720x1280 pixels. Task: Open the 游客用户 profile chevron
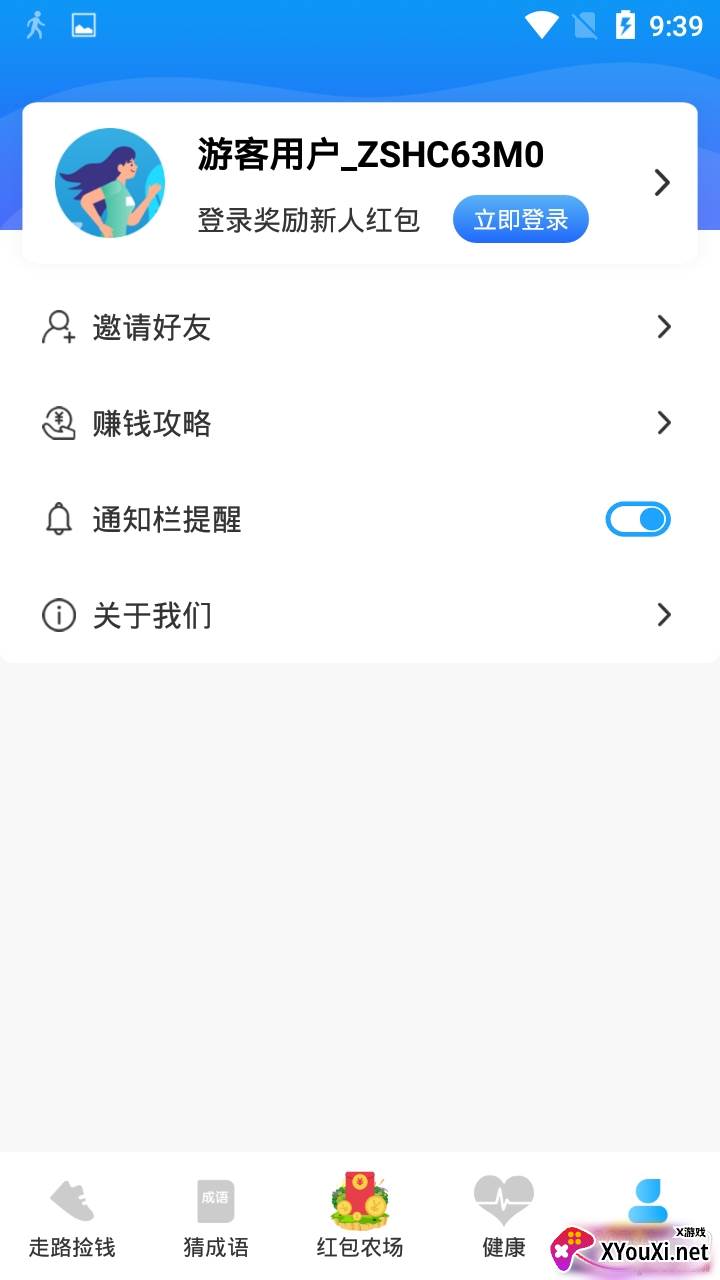661,183
